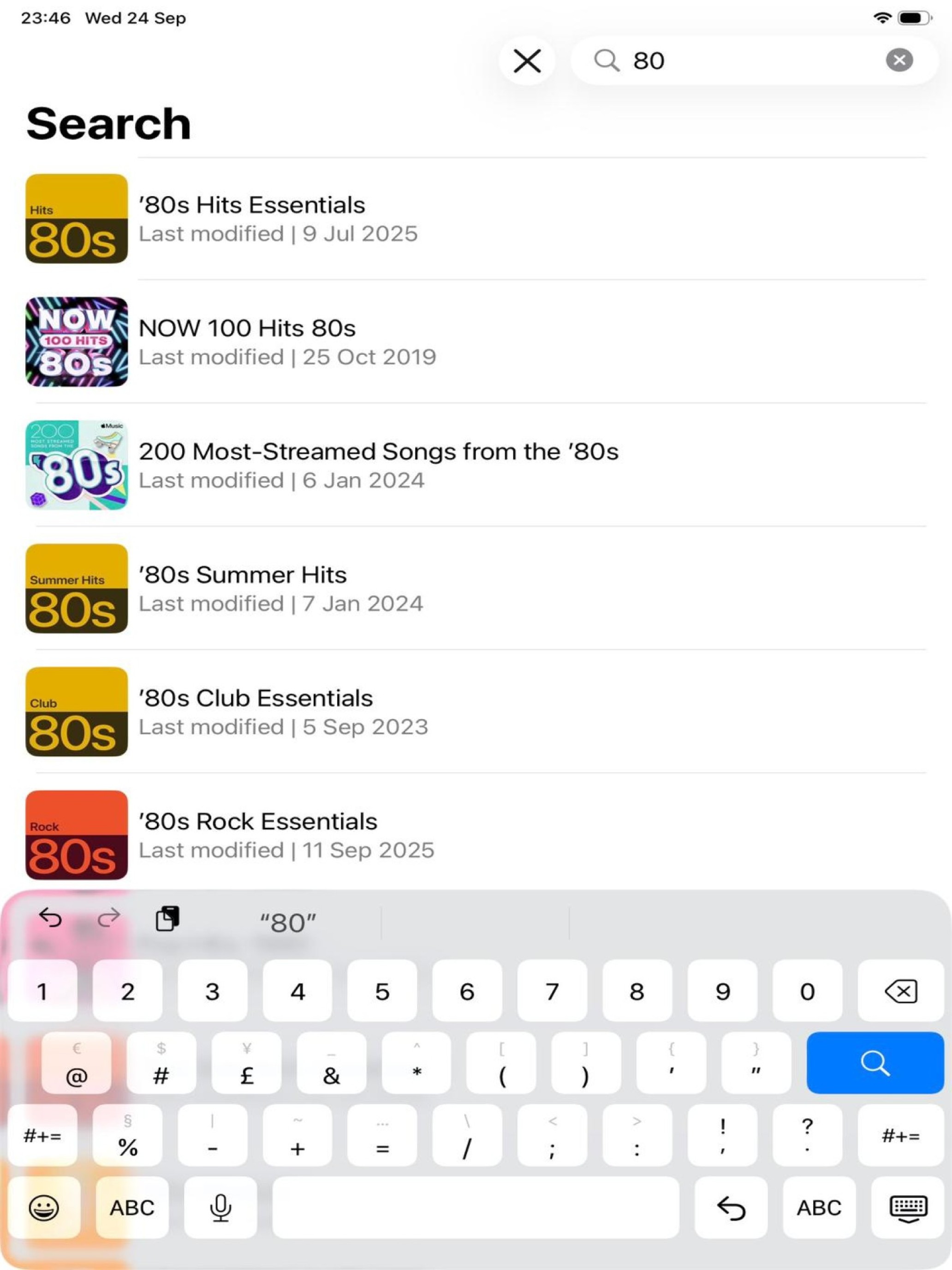Hide the on-screen keyboard
Image resolution: width=952 pixels, height=1270 pixels.
pyautogui.click(x=907, y=1207)
